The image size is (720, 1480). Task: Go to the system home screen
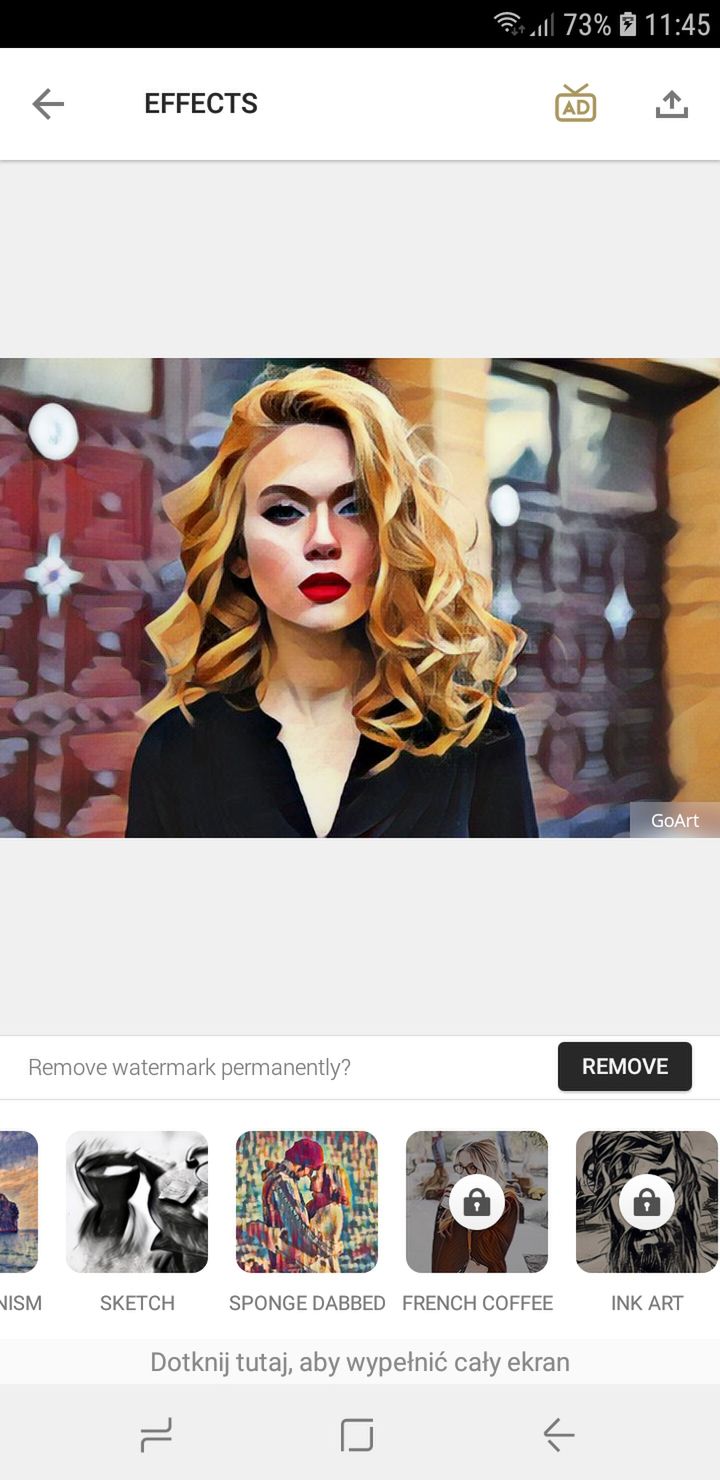[x=357, y=1436]
